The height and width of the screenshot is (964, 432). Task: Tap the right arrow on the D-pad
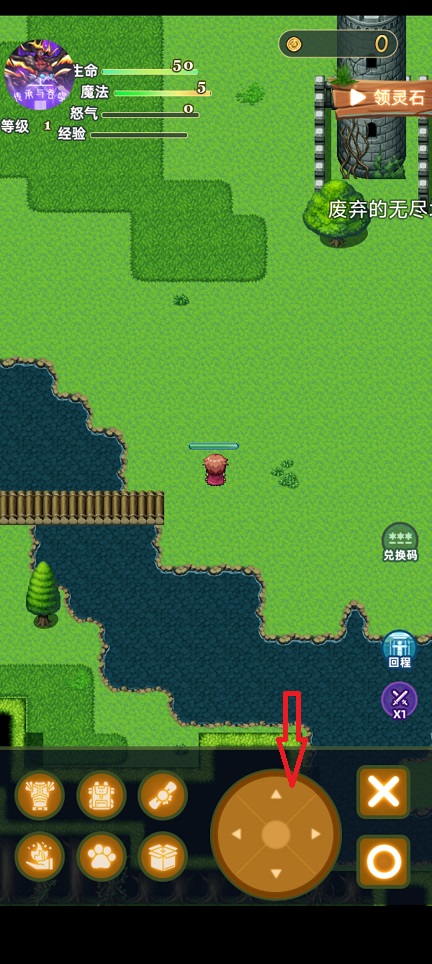point(316,834)
